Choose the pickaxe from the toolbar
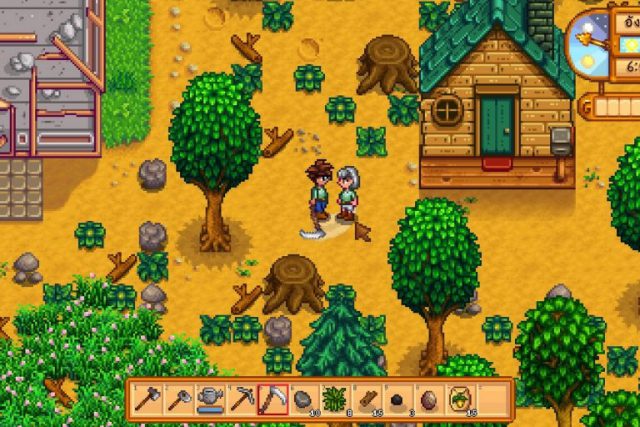The width and height of the screenshot is (640, 427). (240, 399)
